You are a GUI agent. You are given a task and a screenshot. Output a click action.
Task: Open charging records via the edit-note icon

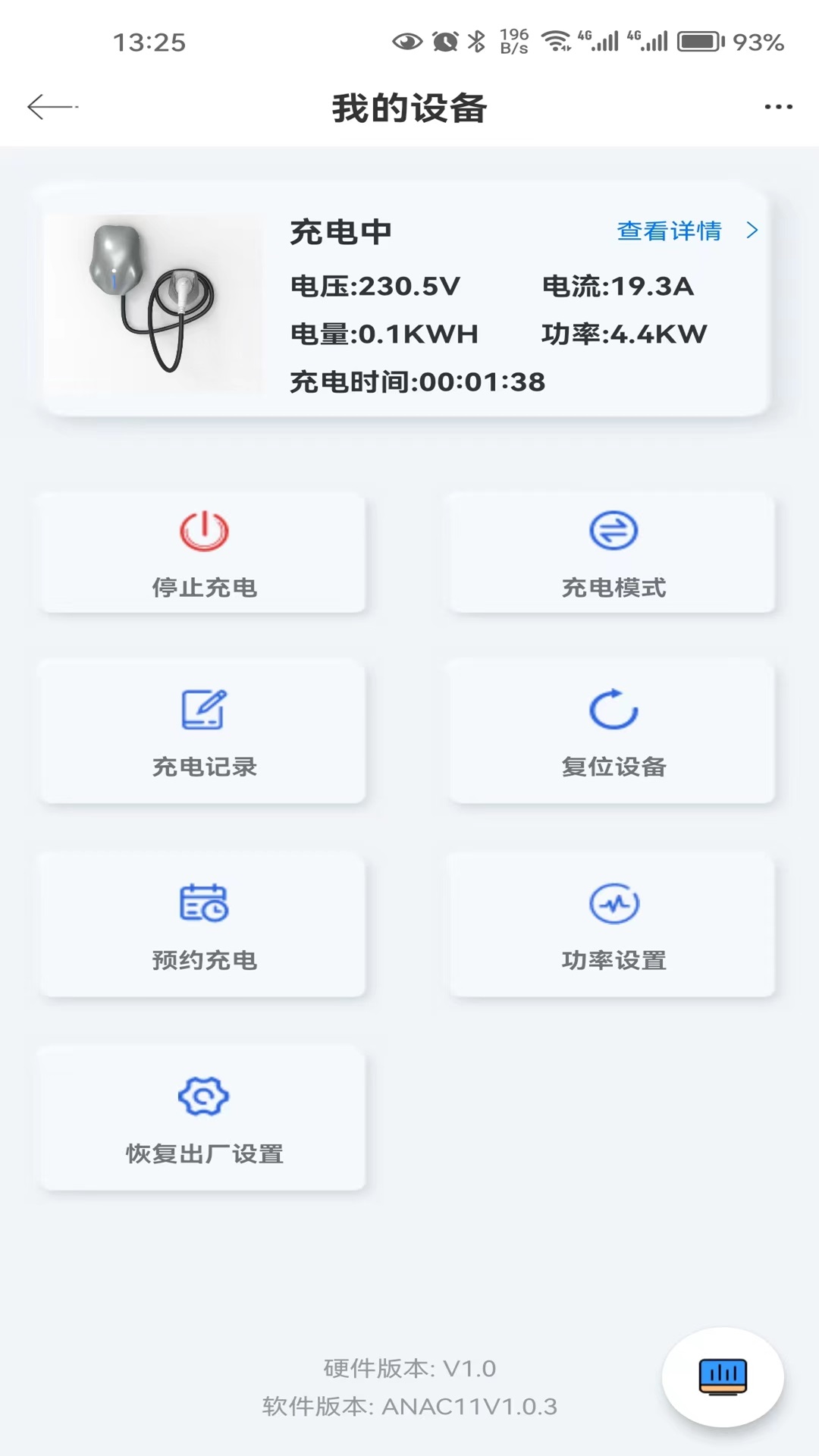pos(201,710)
